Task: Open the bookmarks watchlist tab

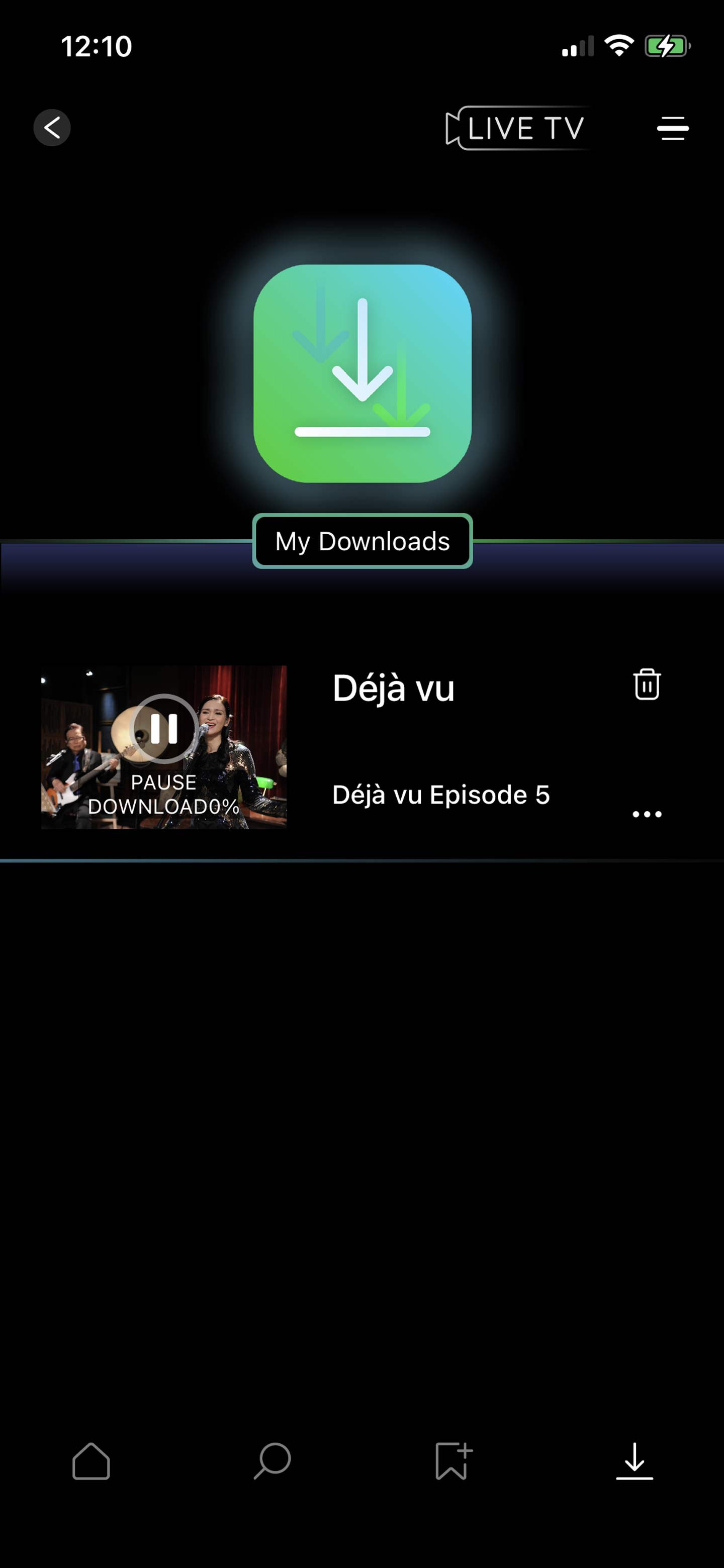Action: coord(454,1460)
